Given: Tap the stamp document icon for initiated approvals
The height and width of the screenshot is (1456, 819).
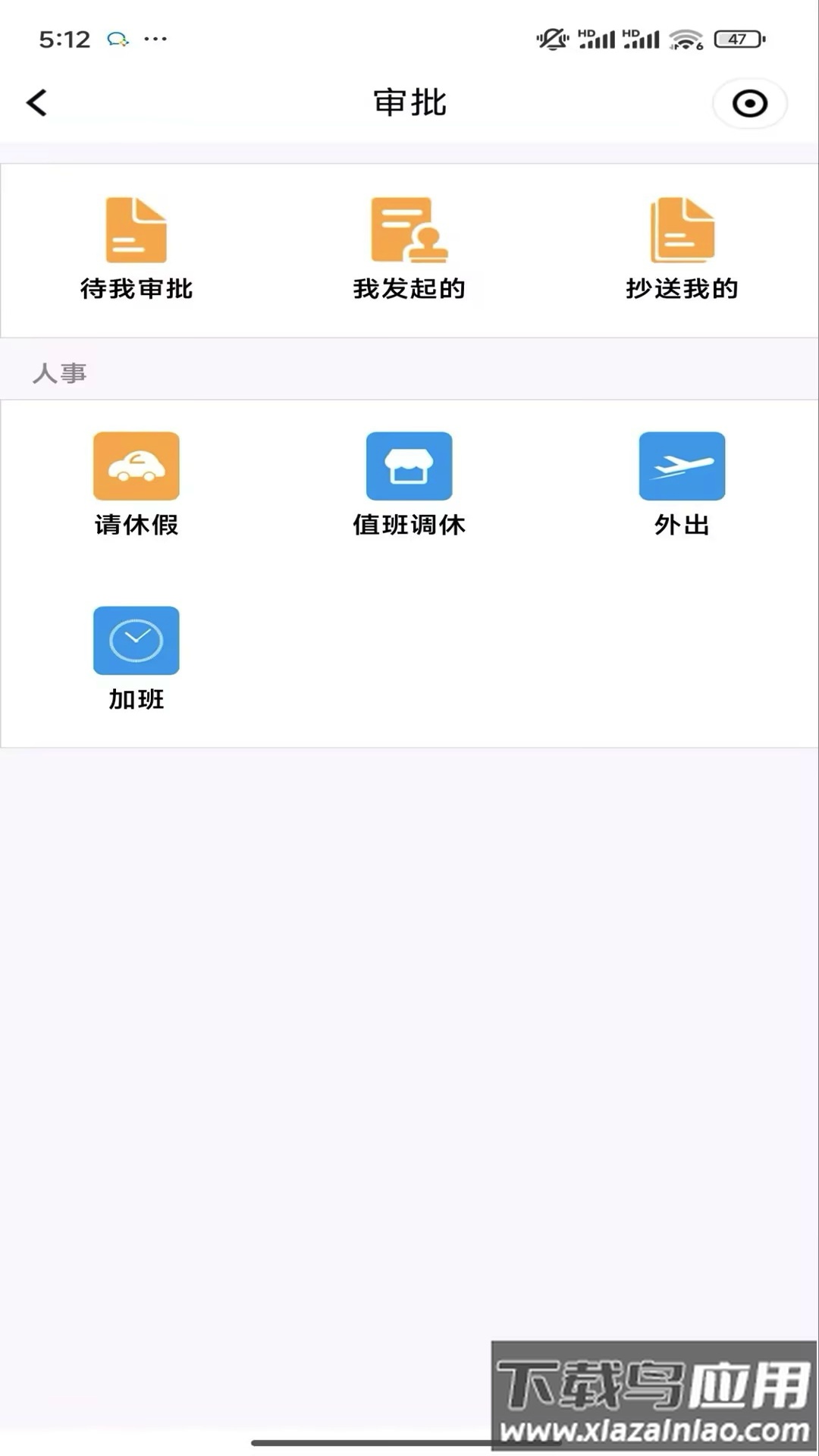Looking at the screenshot, I should pyautogui.click(x=409, y=227).
